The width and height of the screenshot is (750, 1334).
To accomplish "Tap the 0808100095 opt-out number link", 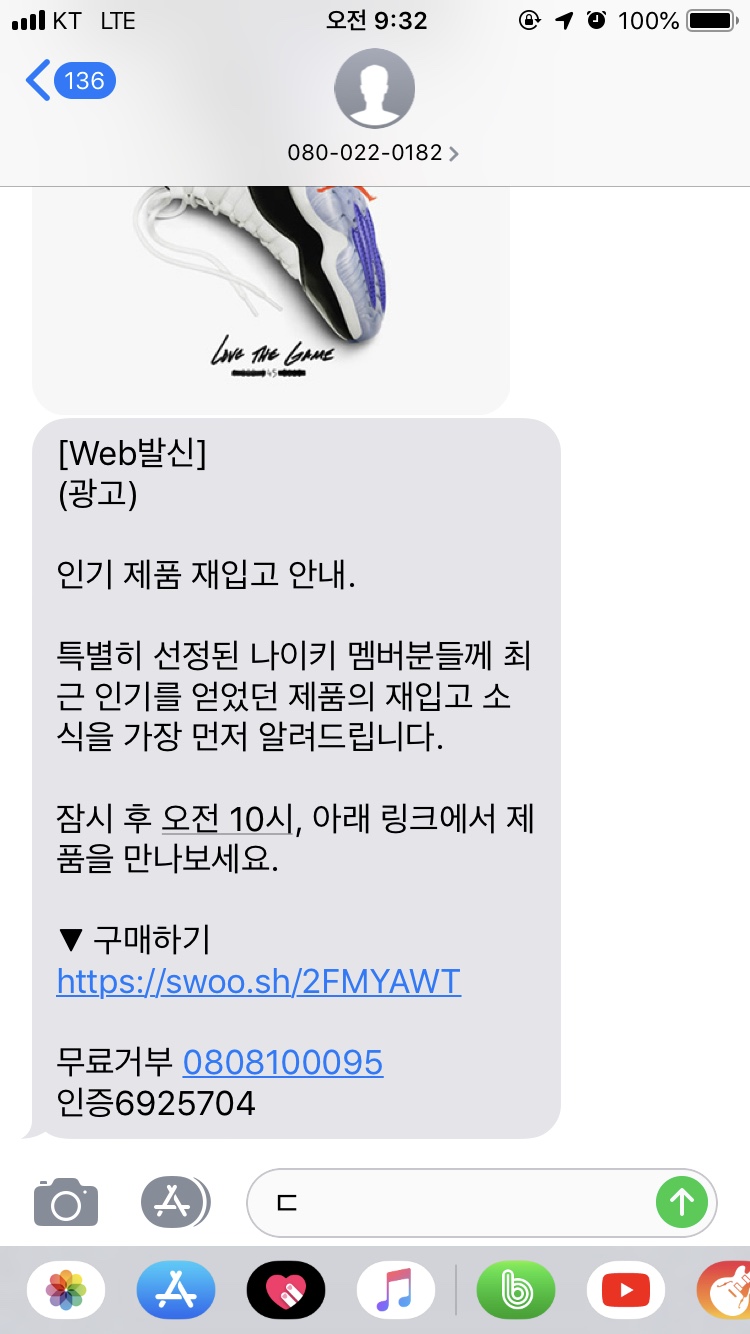I will click(x=283, y=1061).
